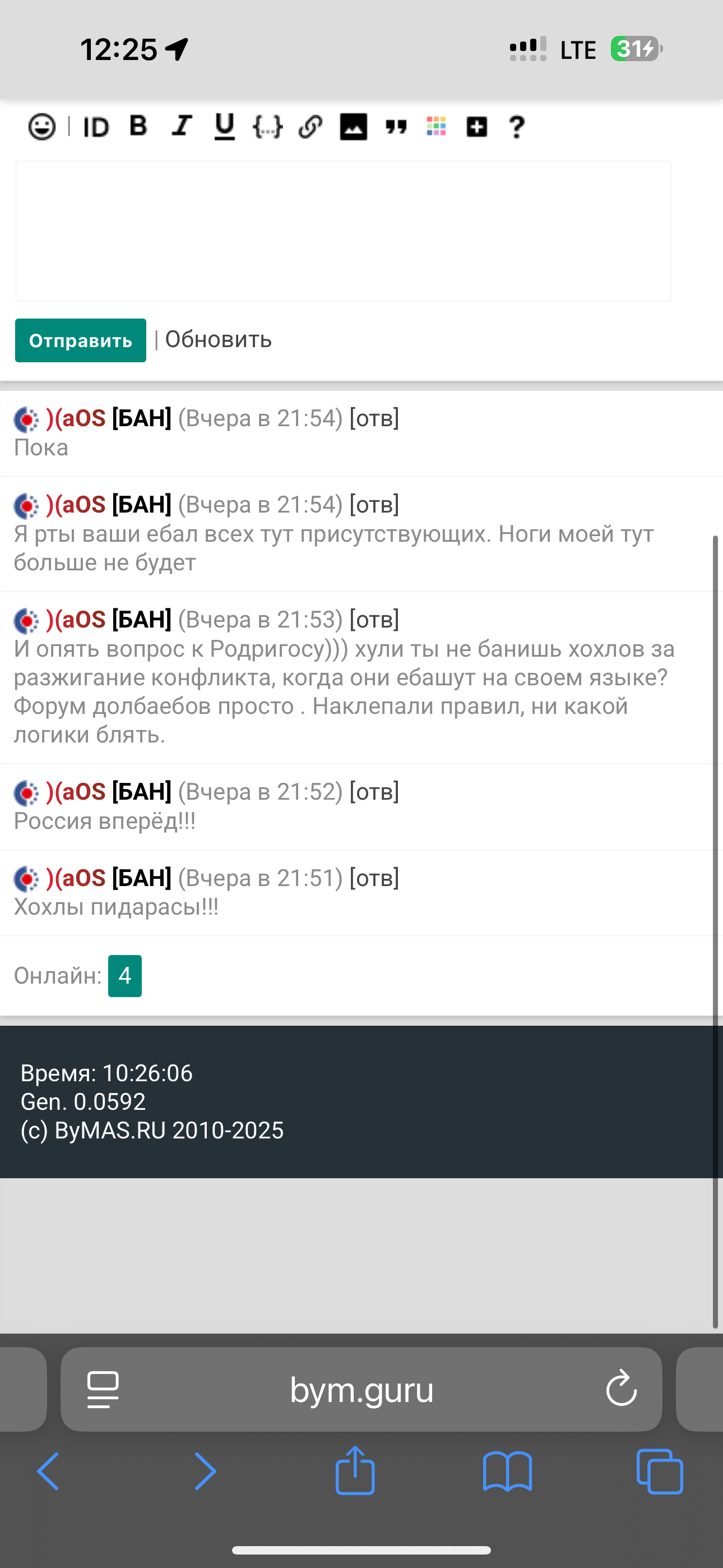Reply [отв] to the Пока message
Screen dimensions: 723x1568
pos(374,418)
